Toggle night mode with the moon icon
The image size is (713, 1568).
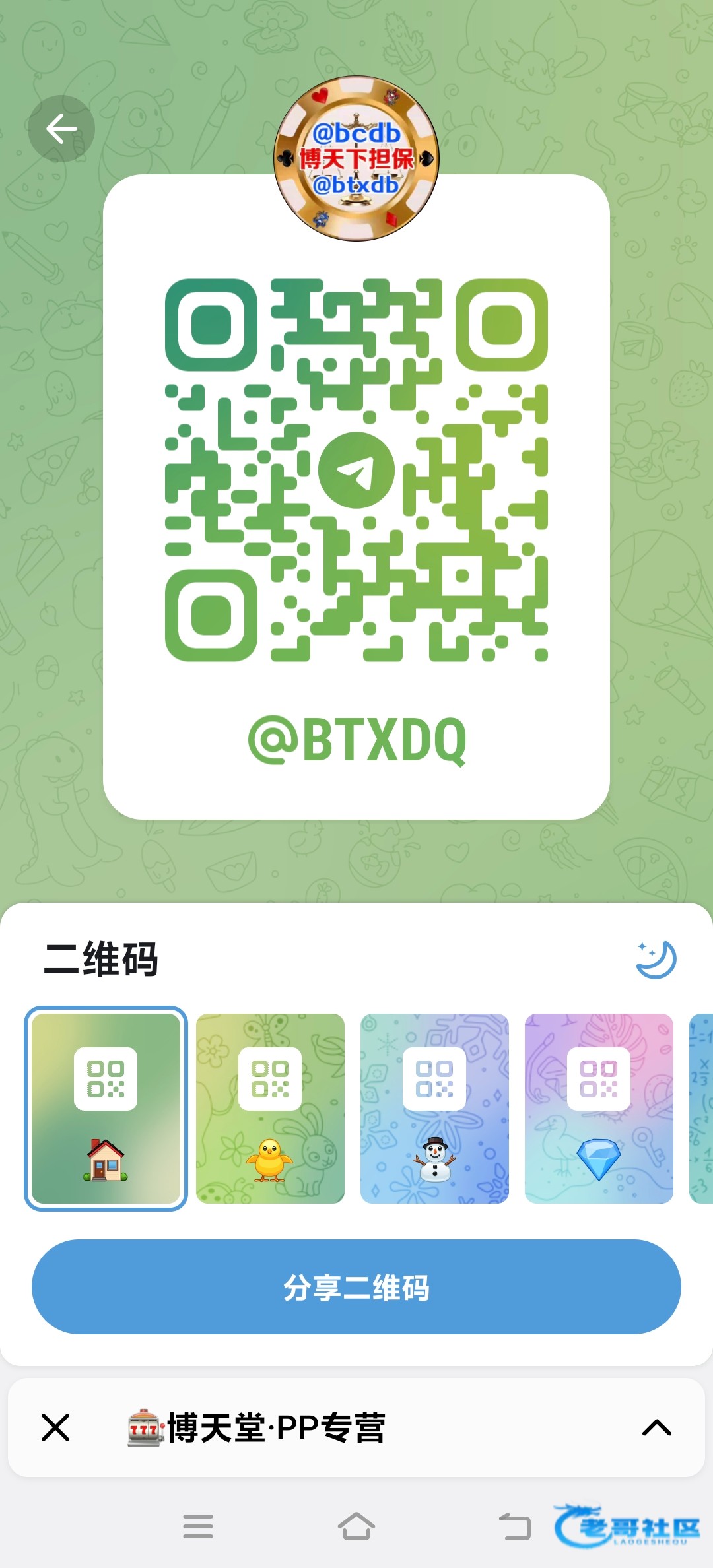pos(656,959)
